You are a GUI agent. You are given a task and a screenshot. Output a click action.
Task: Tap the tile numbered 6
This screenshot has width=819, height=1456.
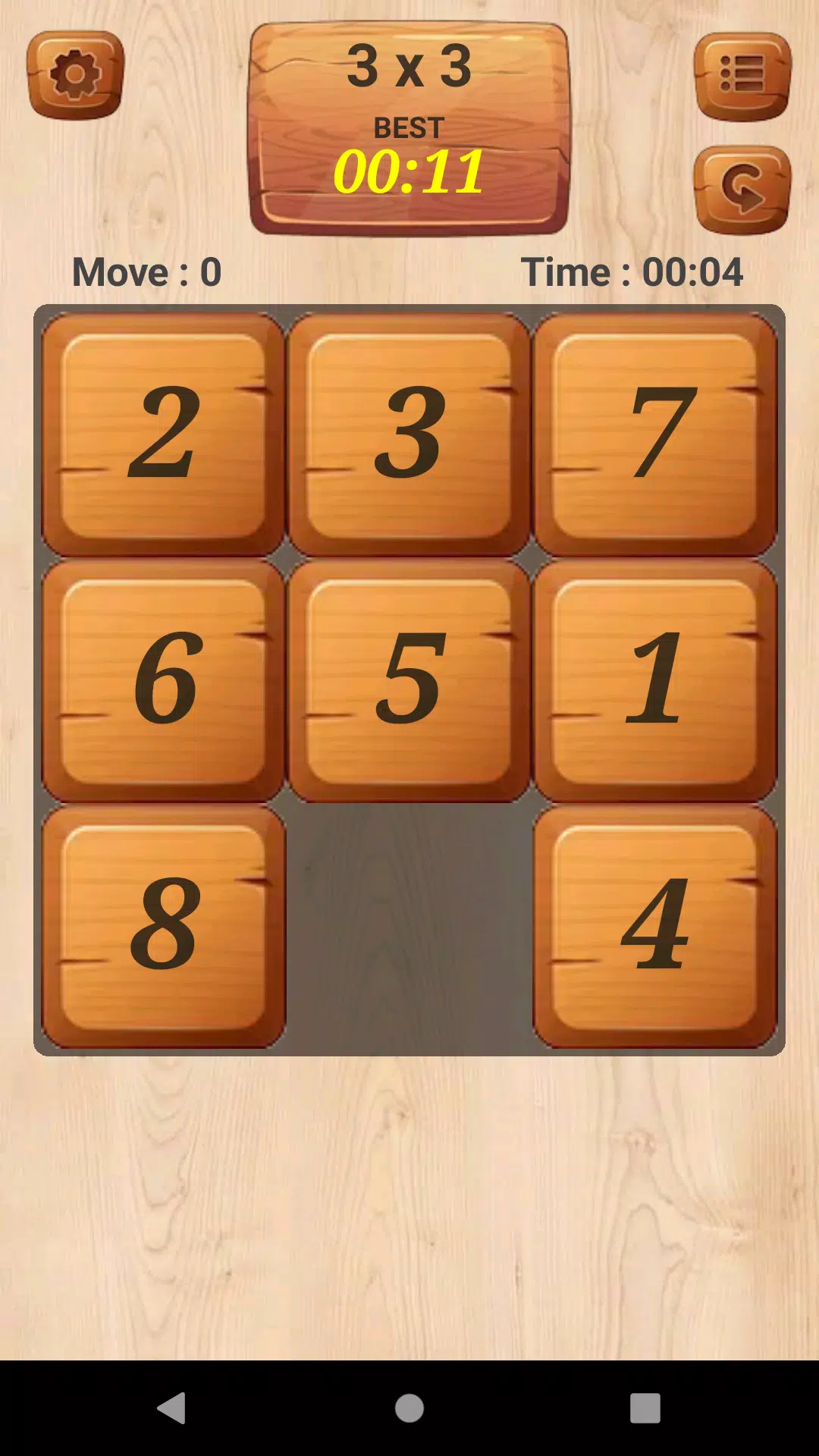point(164,680)
